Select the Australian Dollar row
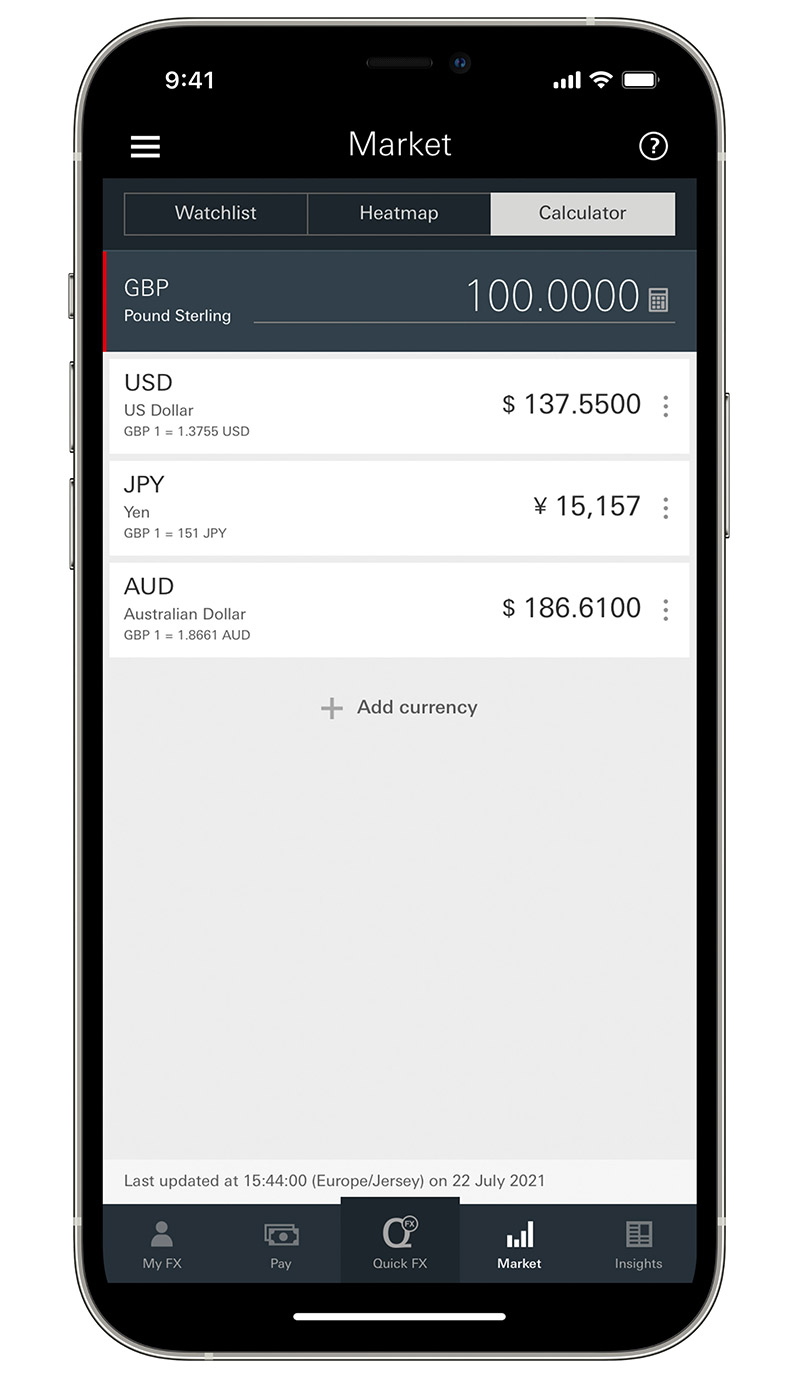Image resolution: width=800 pixels, height=1378 pixels. pyautogui.click(x=399, y=610)
